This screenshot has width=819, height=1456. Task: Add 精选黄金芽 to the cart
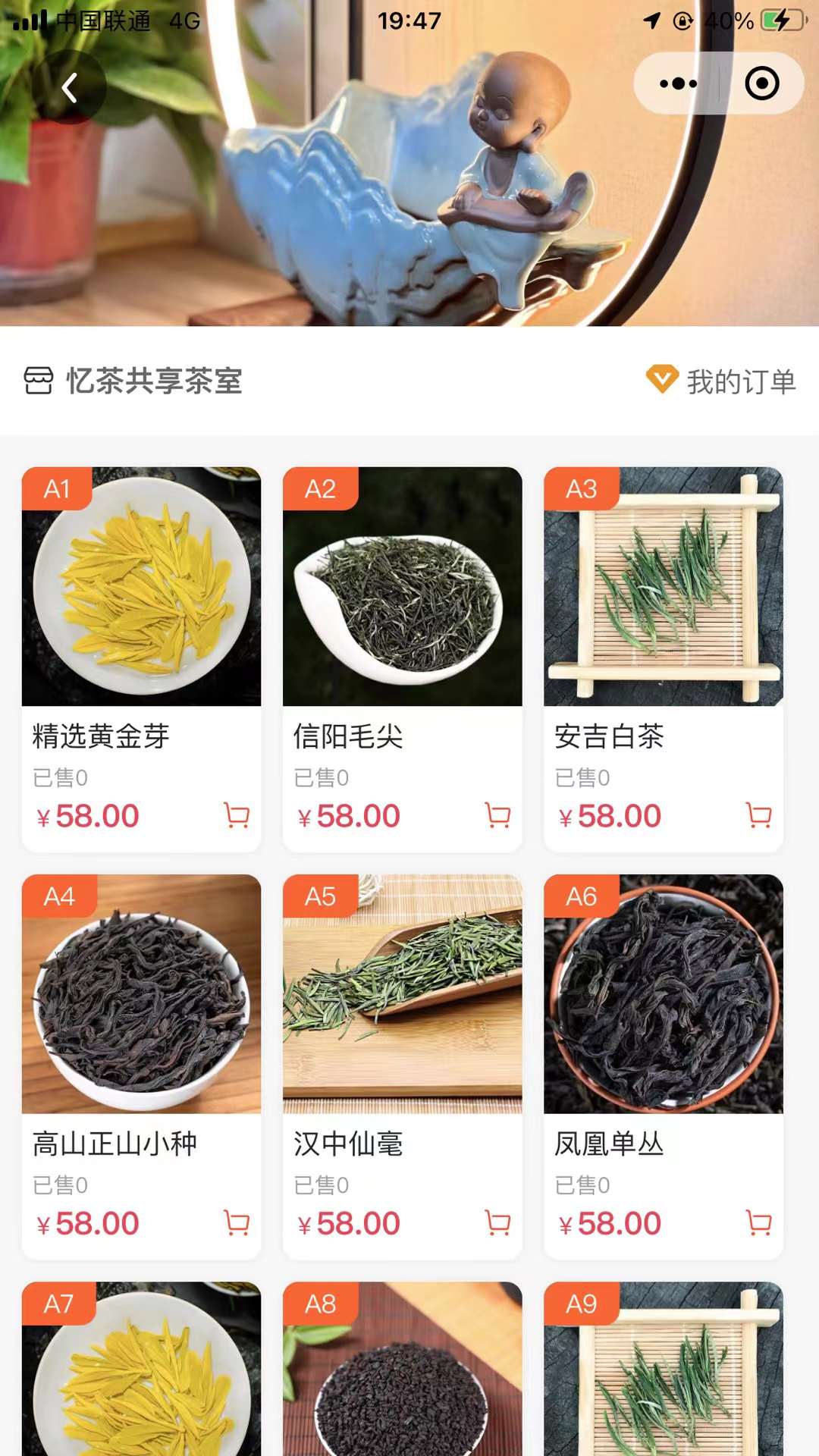(237, 815)
